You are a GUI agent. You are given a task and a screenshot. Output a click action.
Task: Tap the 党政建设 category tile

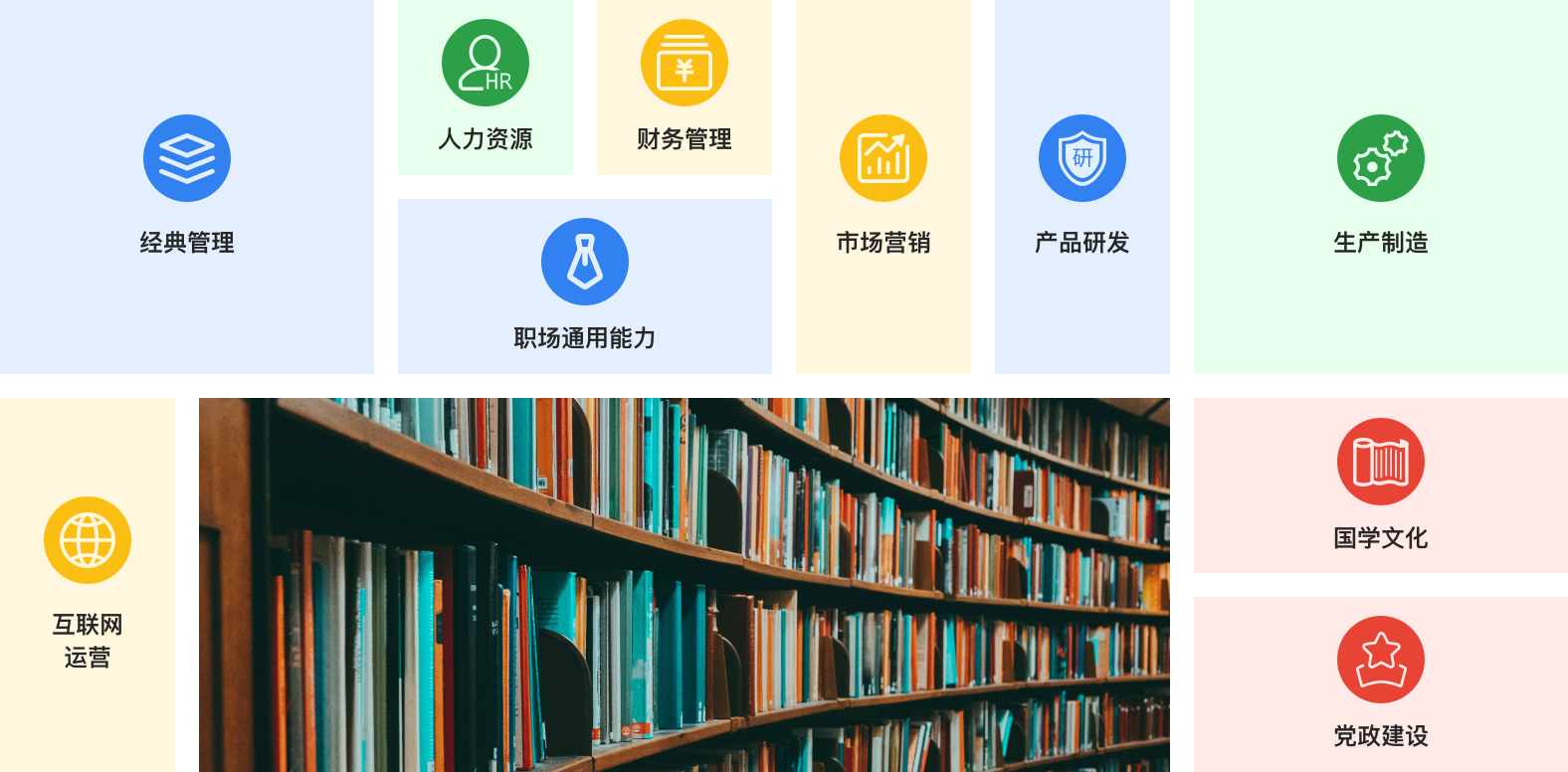coord(1381,684)
